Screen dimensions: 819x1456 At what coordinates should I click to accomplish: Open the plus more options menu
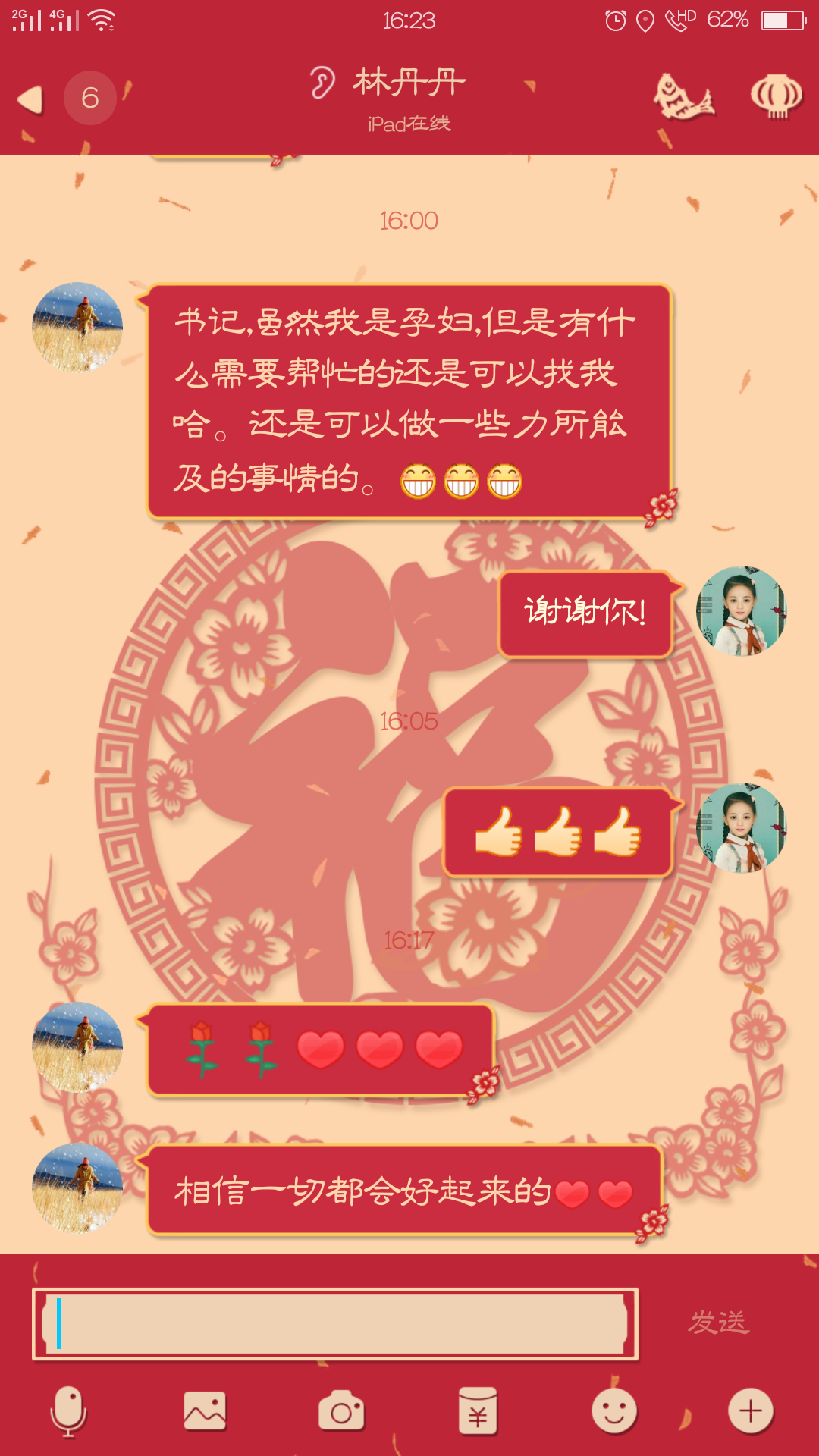click(x=751, y=1411)
